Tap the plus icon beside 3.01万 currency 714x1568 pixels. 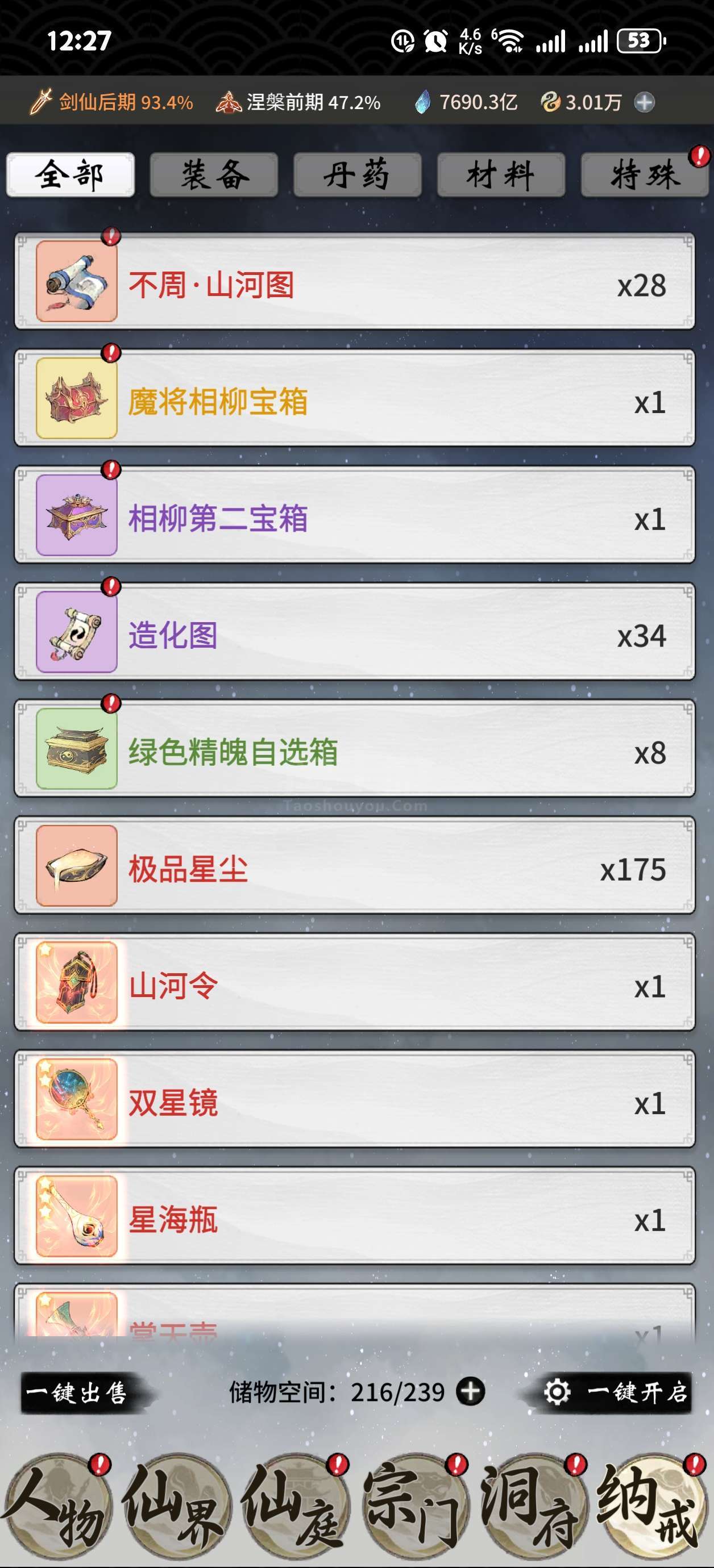(x=644, y=102)
